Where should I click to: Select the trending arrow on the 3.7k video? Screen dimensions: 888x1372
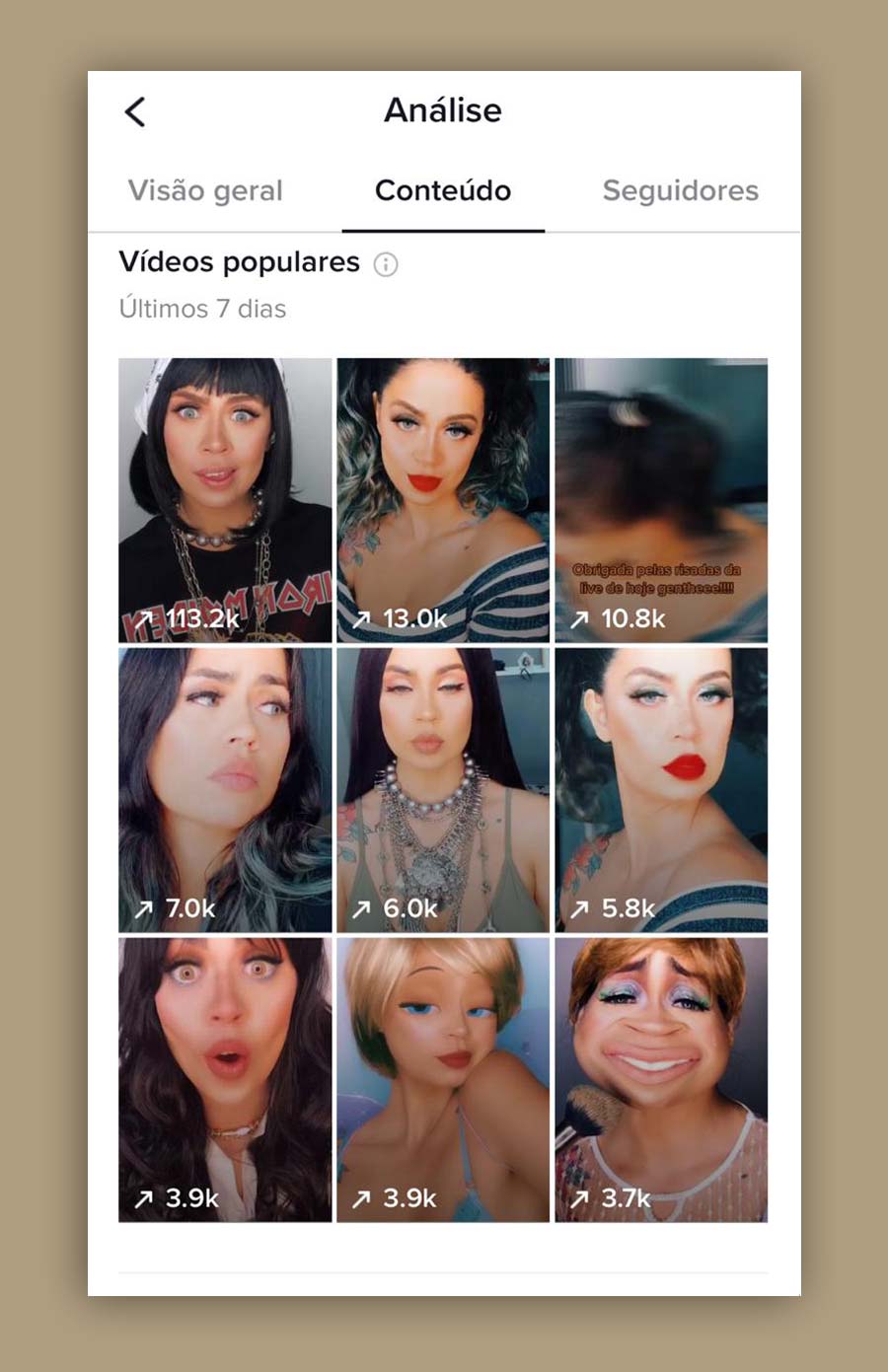tap(582, 1199)
